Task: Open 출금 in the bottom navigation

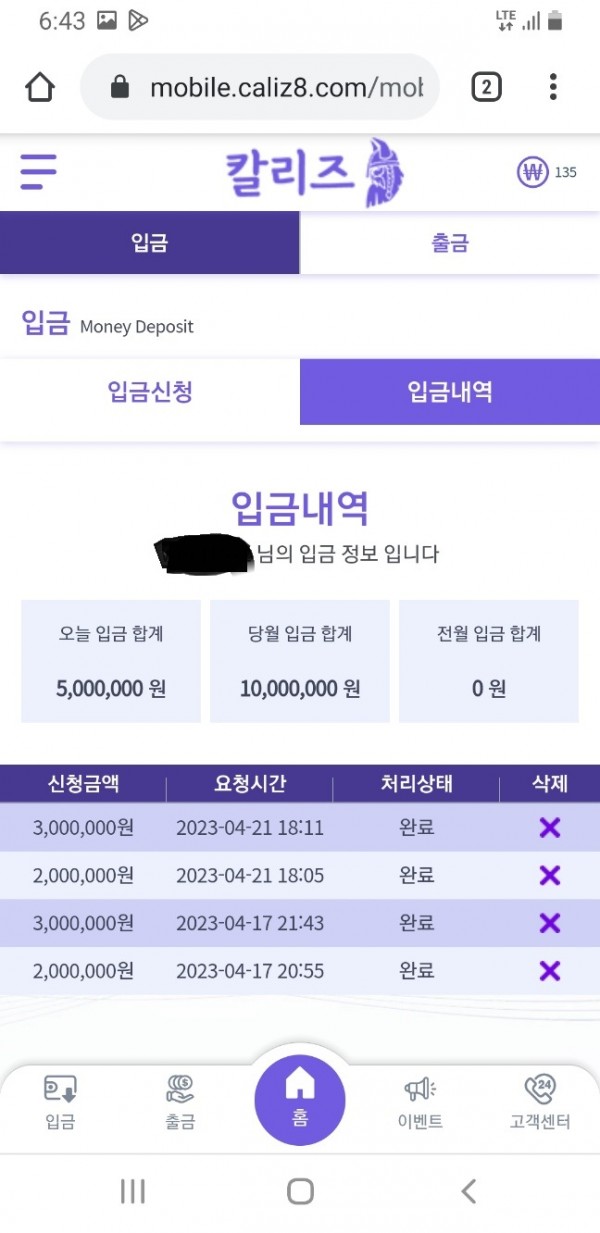Action: [180, 1102]
